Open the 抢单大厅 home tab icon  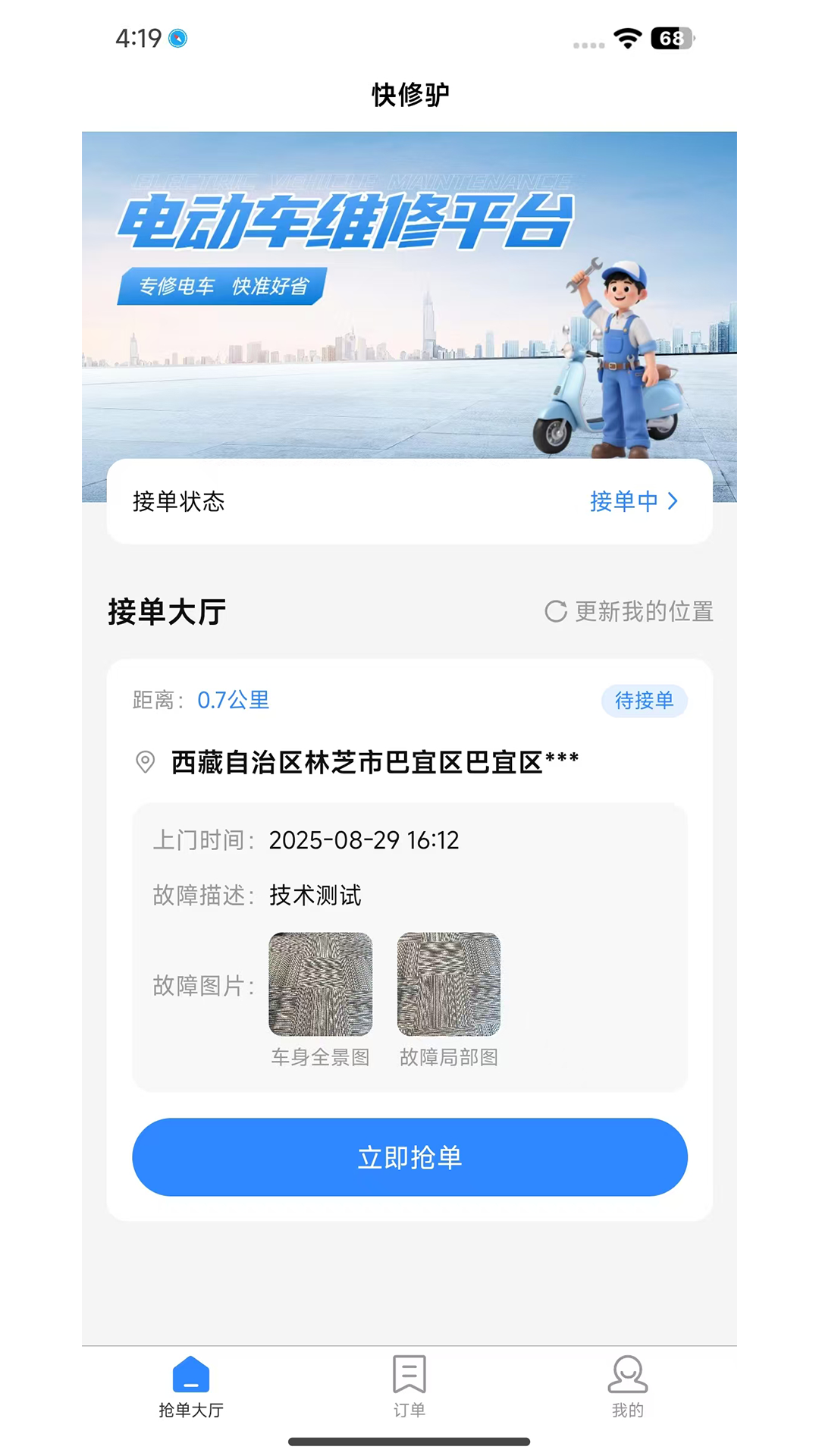pos(192,1374)
